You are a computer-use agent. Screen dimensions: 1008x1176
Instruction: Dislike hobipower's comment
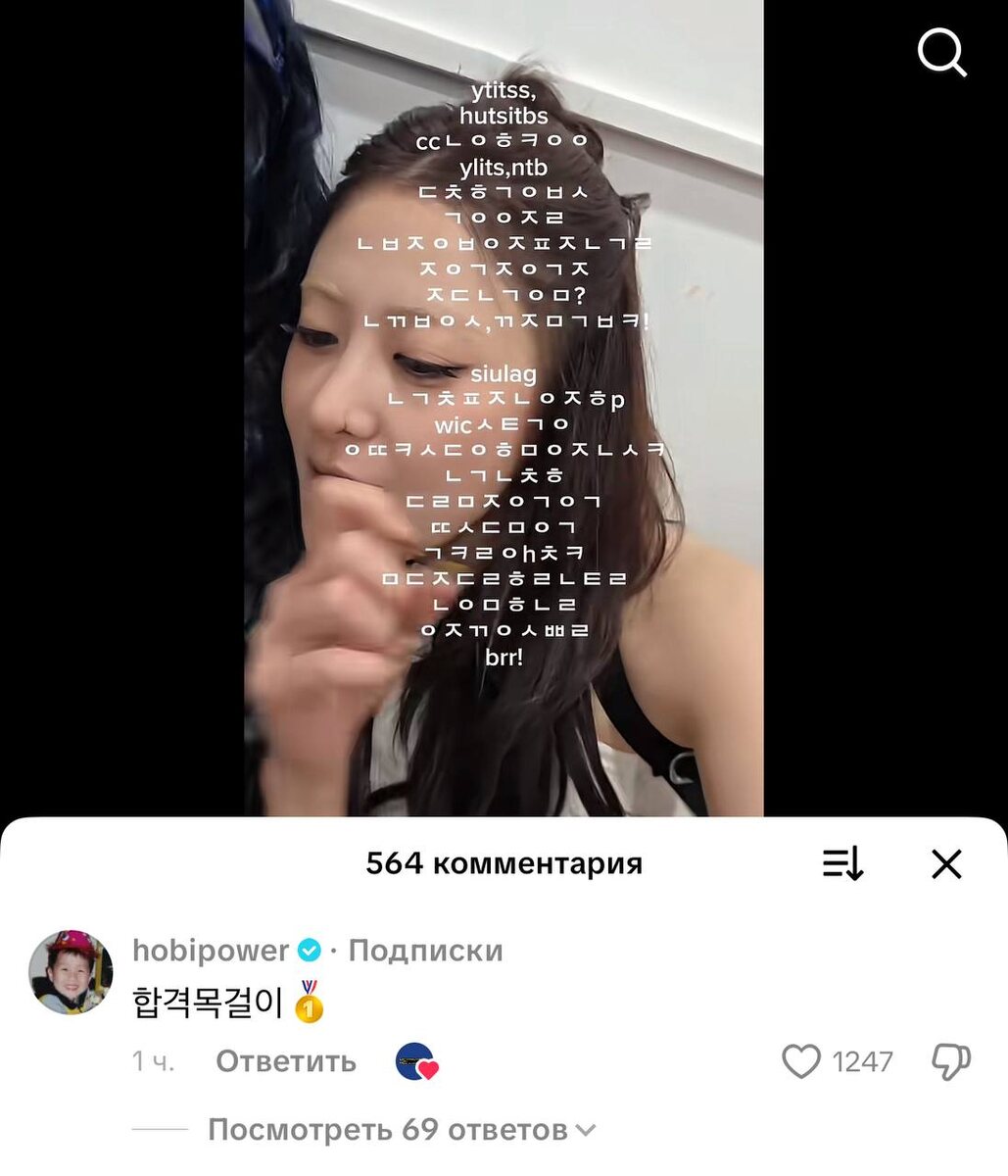point(949,1061)
